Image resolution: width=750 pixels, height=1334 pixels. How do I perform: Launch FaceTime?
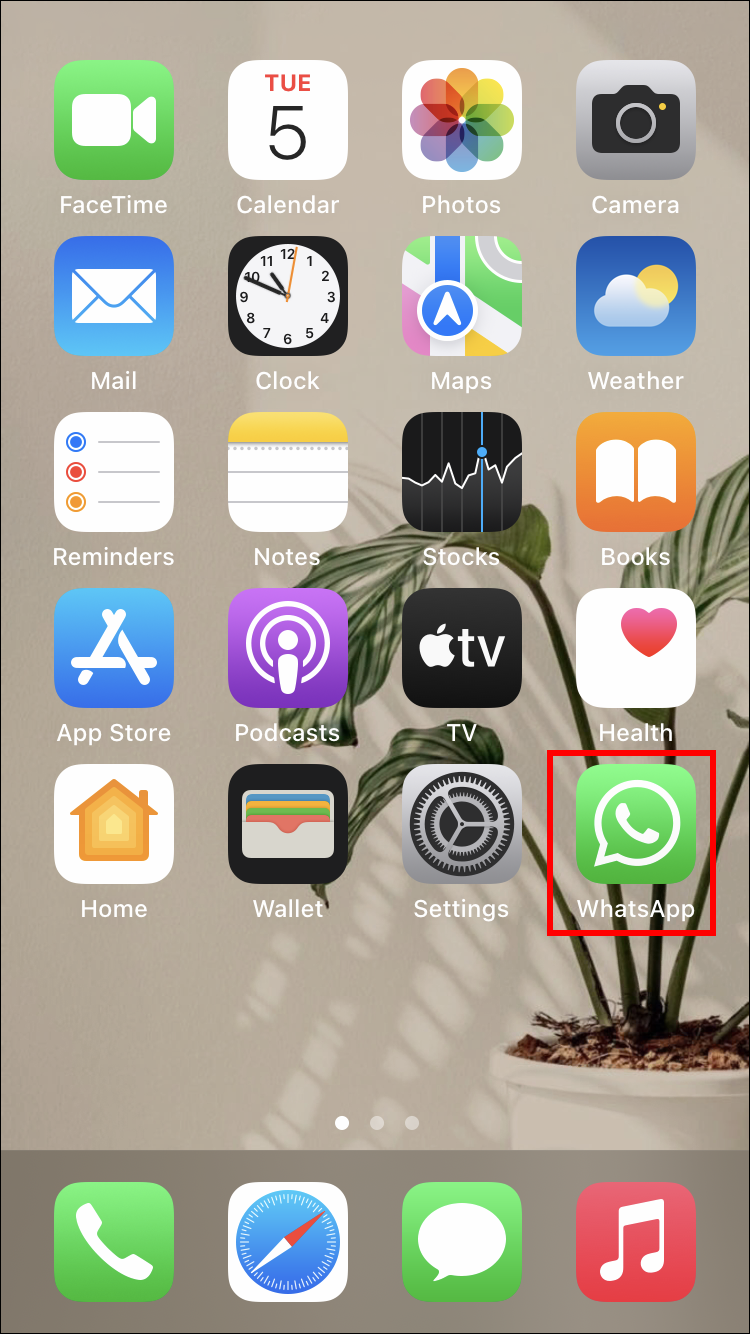113,120
